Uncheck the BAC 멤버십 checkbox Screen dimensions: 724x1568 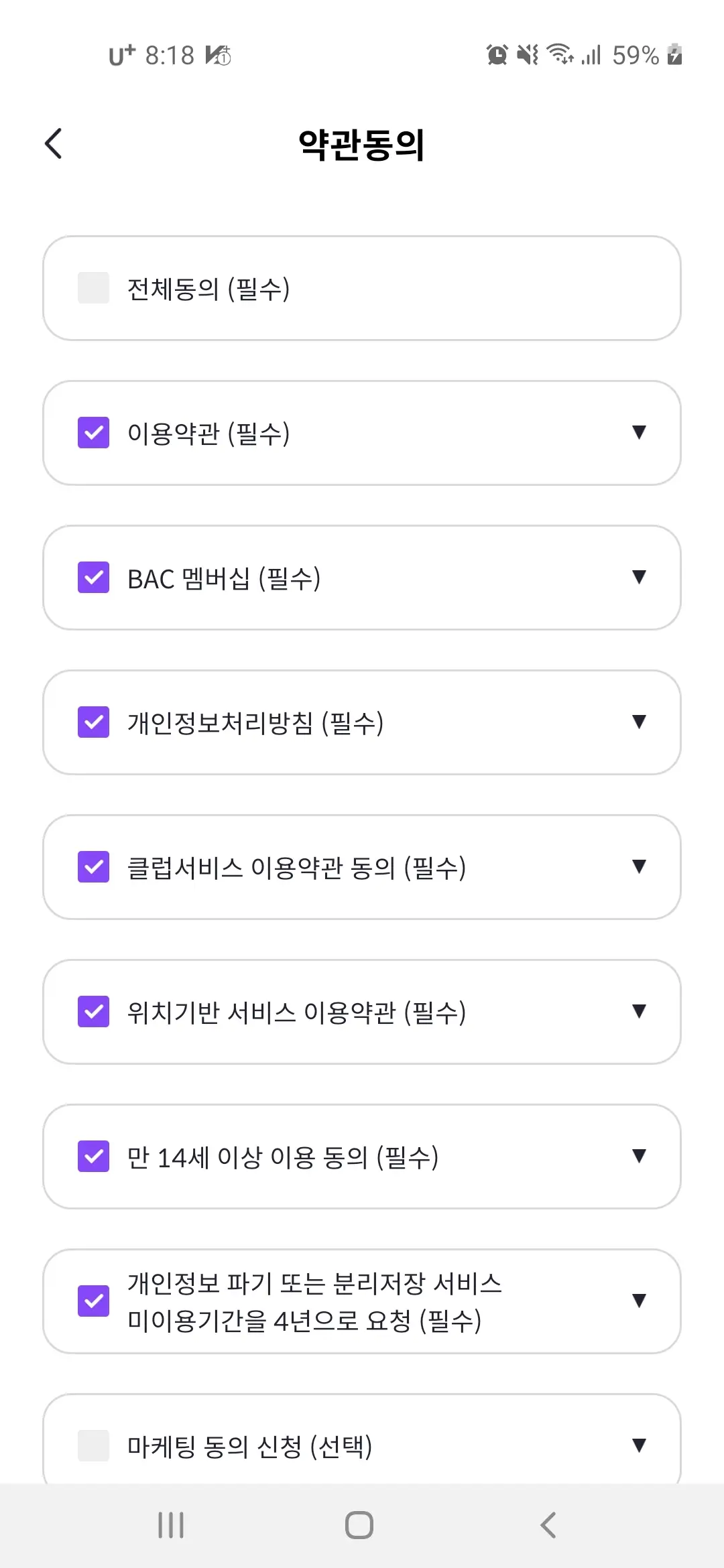coord(93,577)
